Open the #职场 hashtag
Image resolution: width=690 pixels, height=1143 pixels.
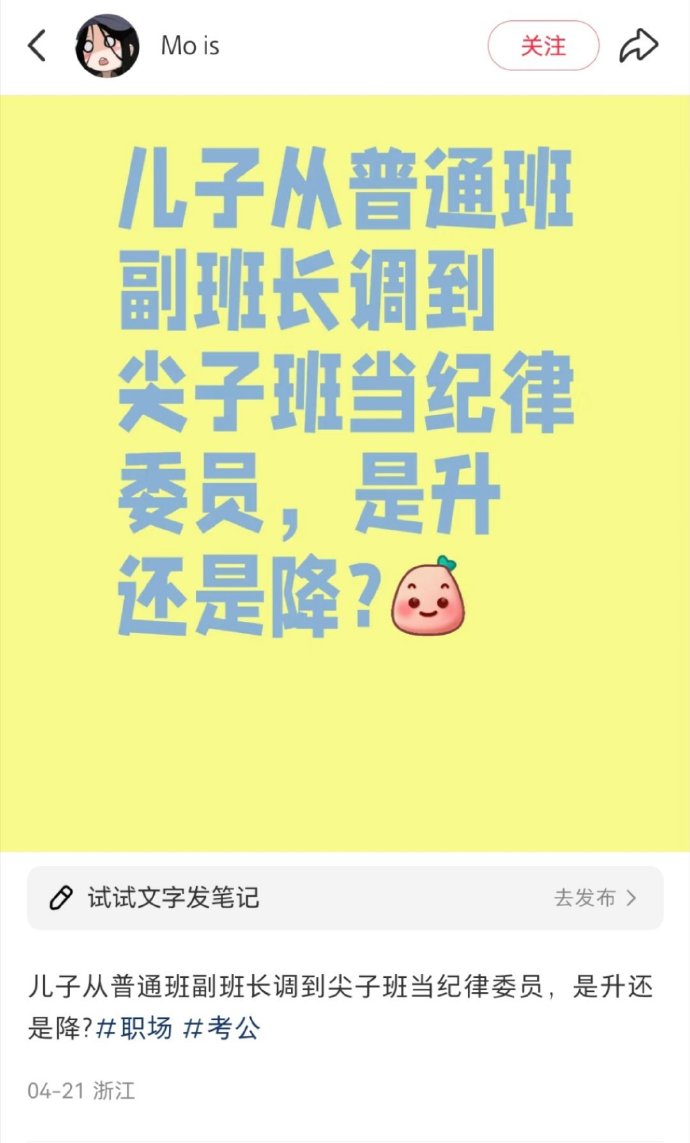pyautogui.click(x=135, y=1028)
